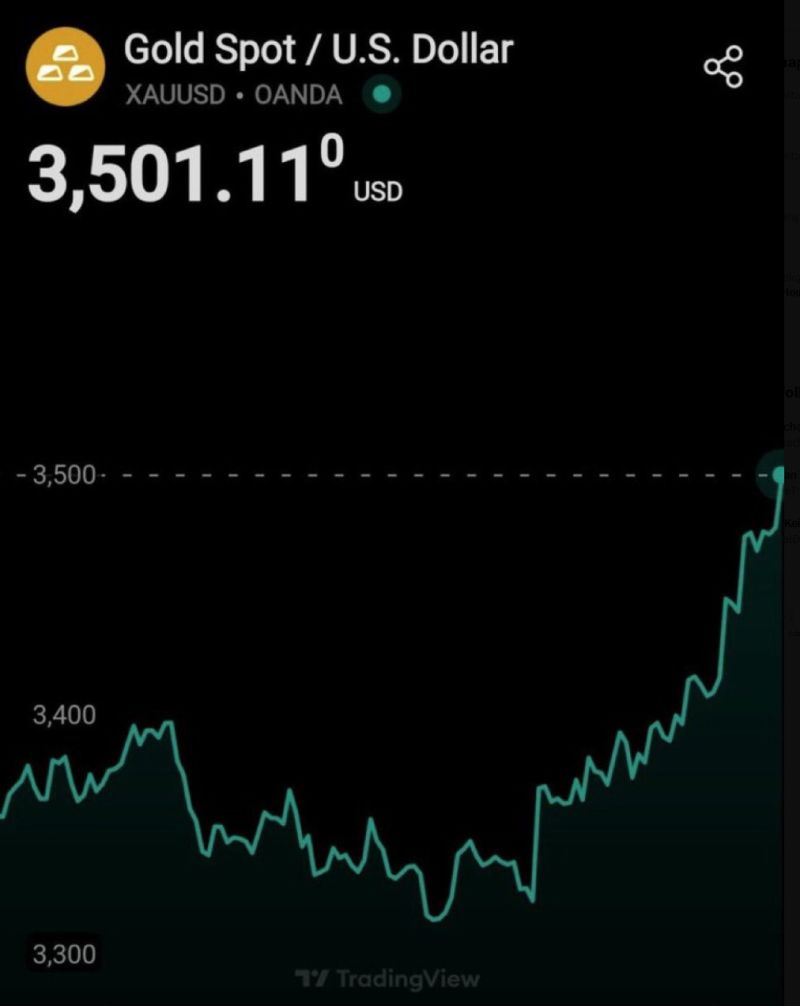This screenshot has width=800, height=1006.
Task: Click the 3,400 price level marker
Action: (x=62, y=715)
